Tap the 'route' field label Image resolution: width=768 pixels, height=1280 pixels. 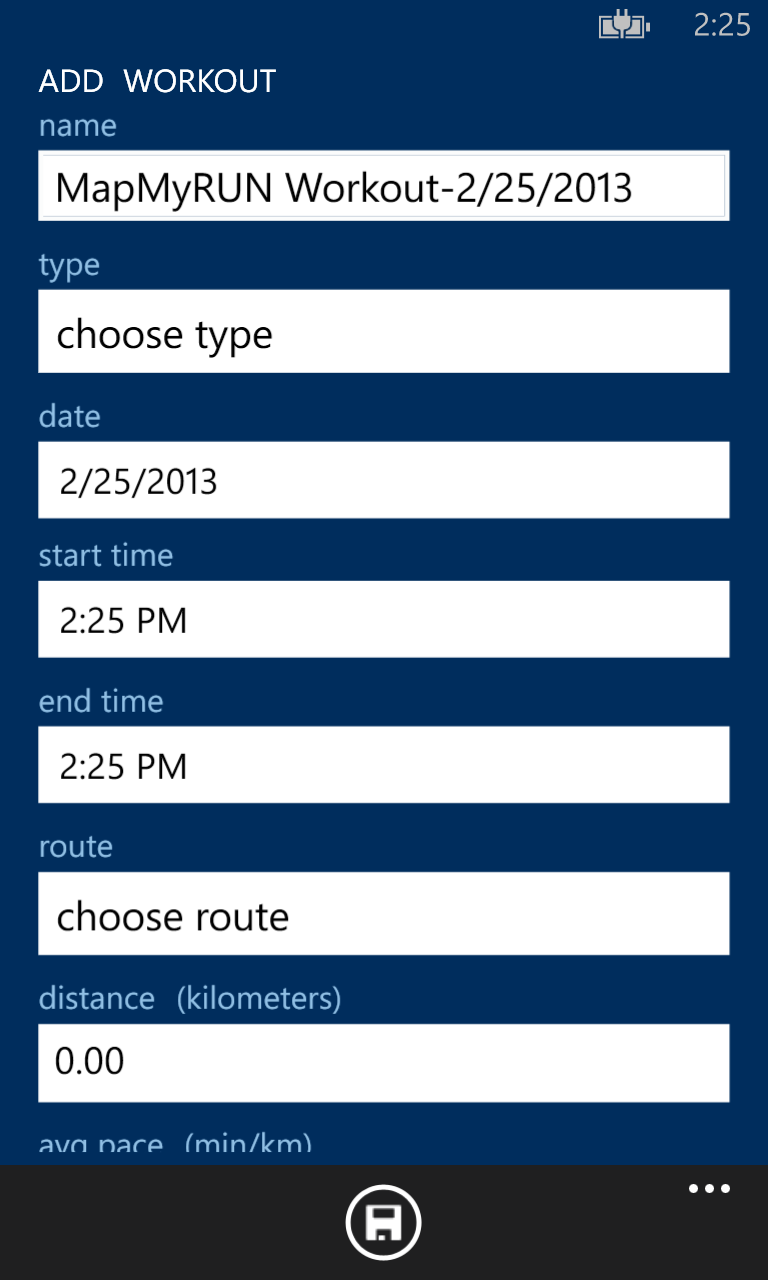(x=76, y=846)
